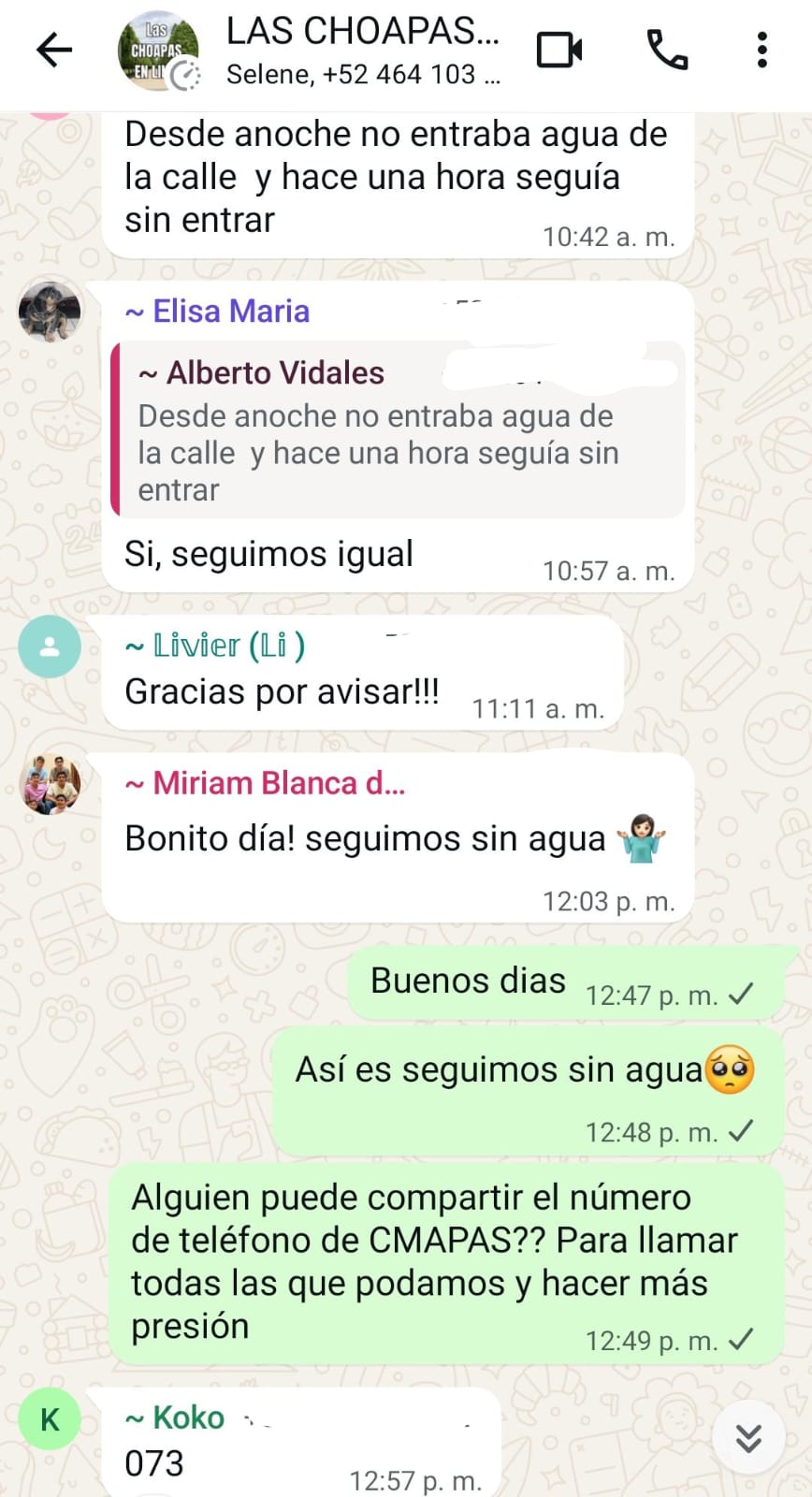812x1497 pixels.
Task: Open Livier's contact avatar
Action: coord(50,647)
